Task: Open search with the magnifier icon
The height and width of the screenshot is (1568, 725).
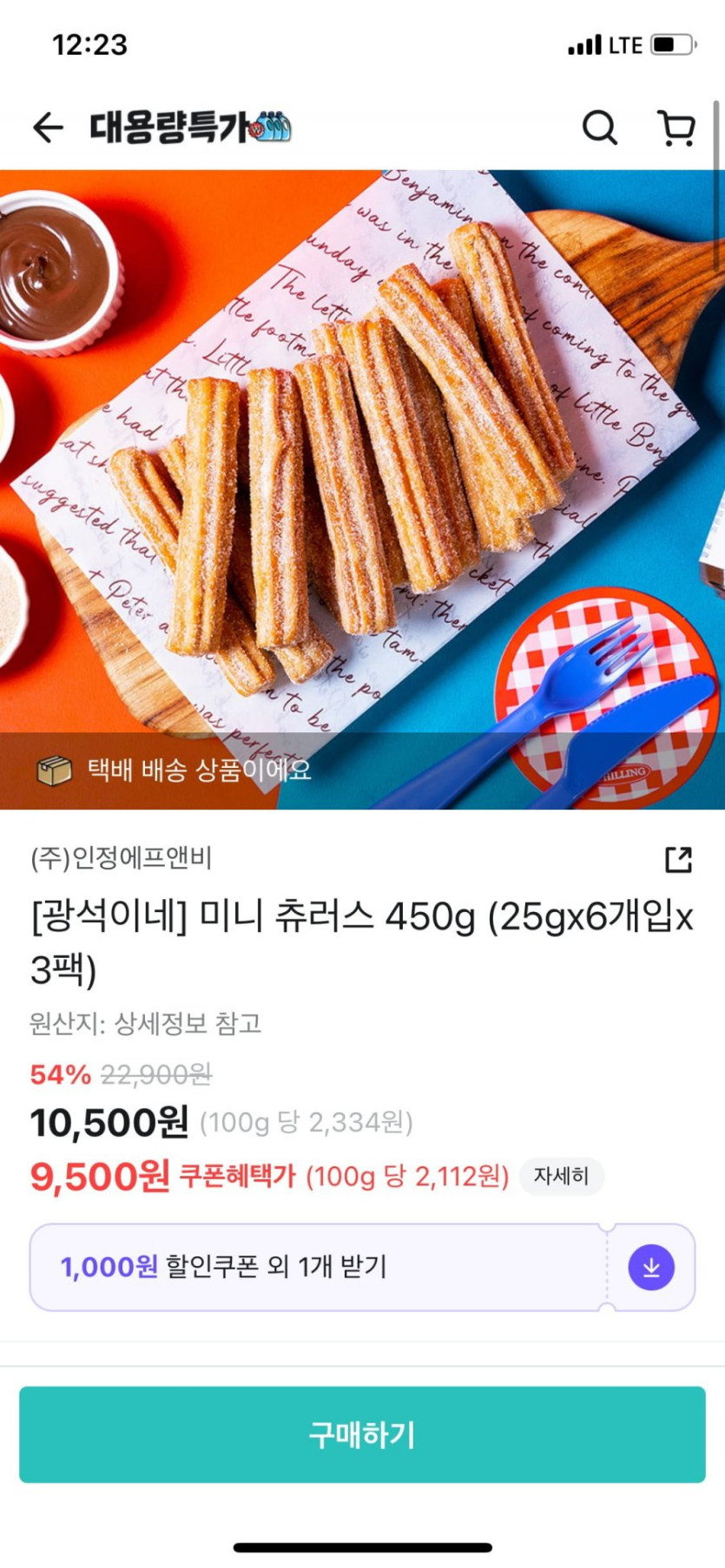Action: pyautogui.click(x=599, y=128)
